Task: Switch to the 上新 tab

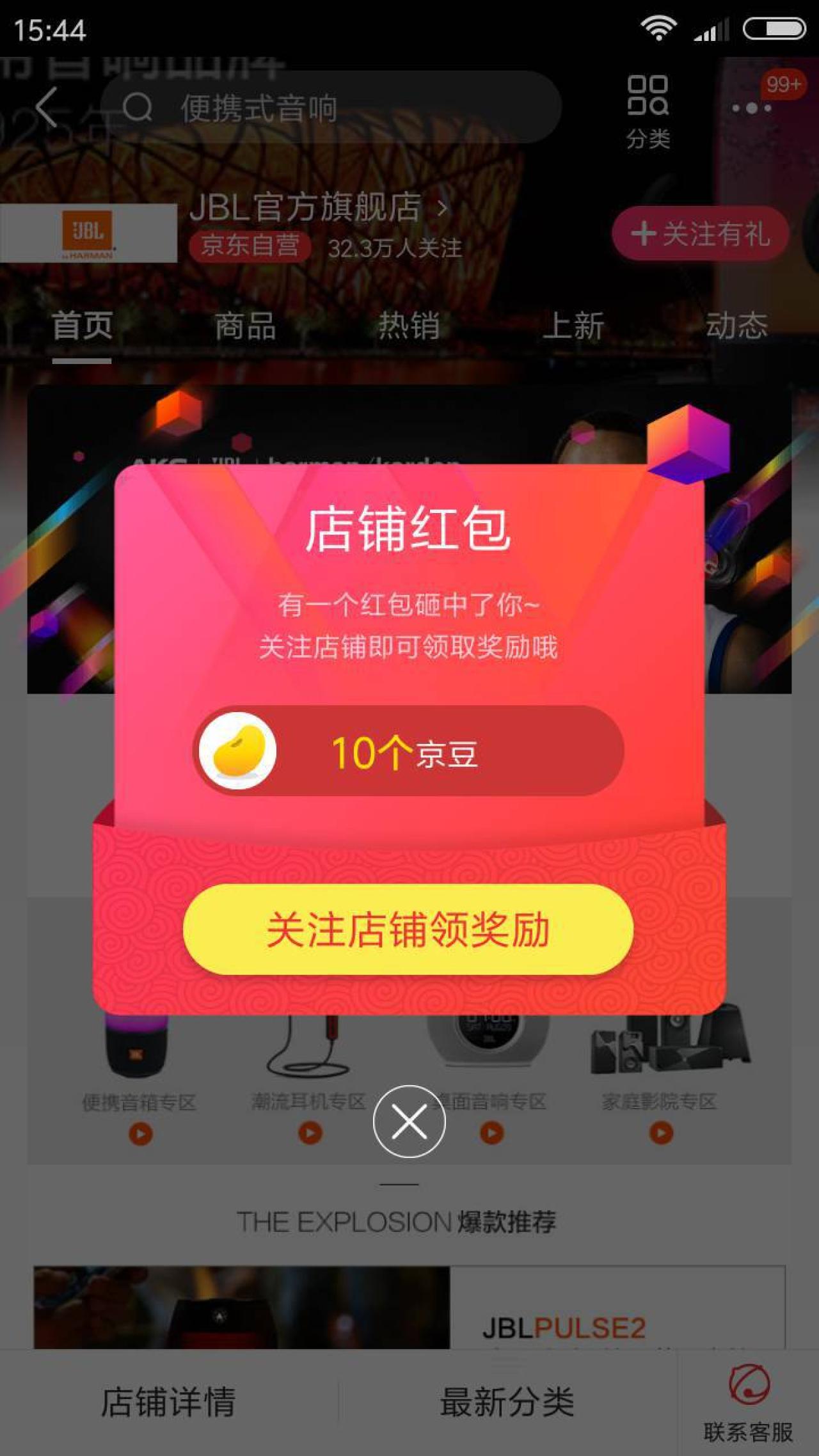Action: click(573, 326)
